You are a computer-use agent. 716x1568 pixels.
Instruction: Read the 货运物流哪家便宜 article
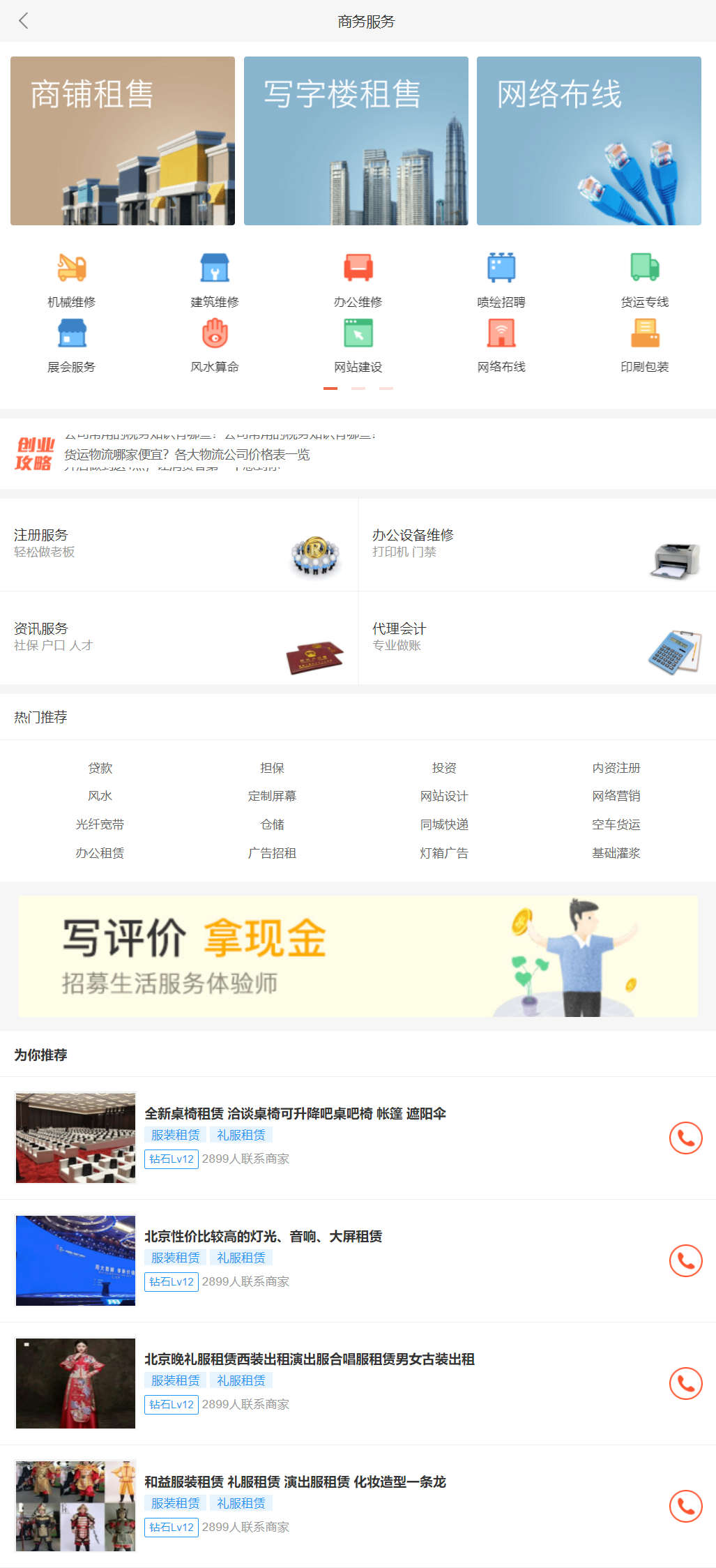tap(187, 455)
